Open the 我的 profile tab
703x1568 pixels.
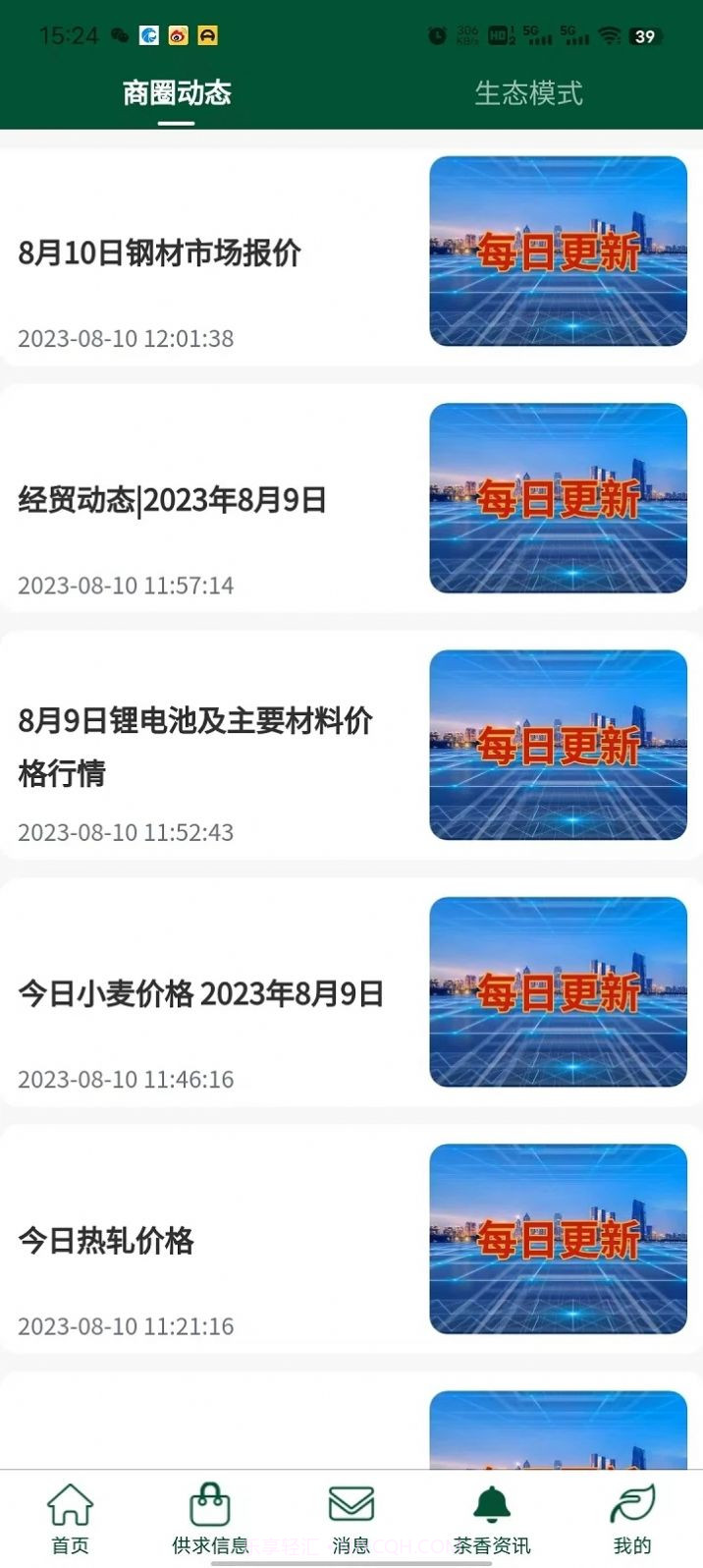pos(631,1518)
